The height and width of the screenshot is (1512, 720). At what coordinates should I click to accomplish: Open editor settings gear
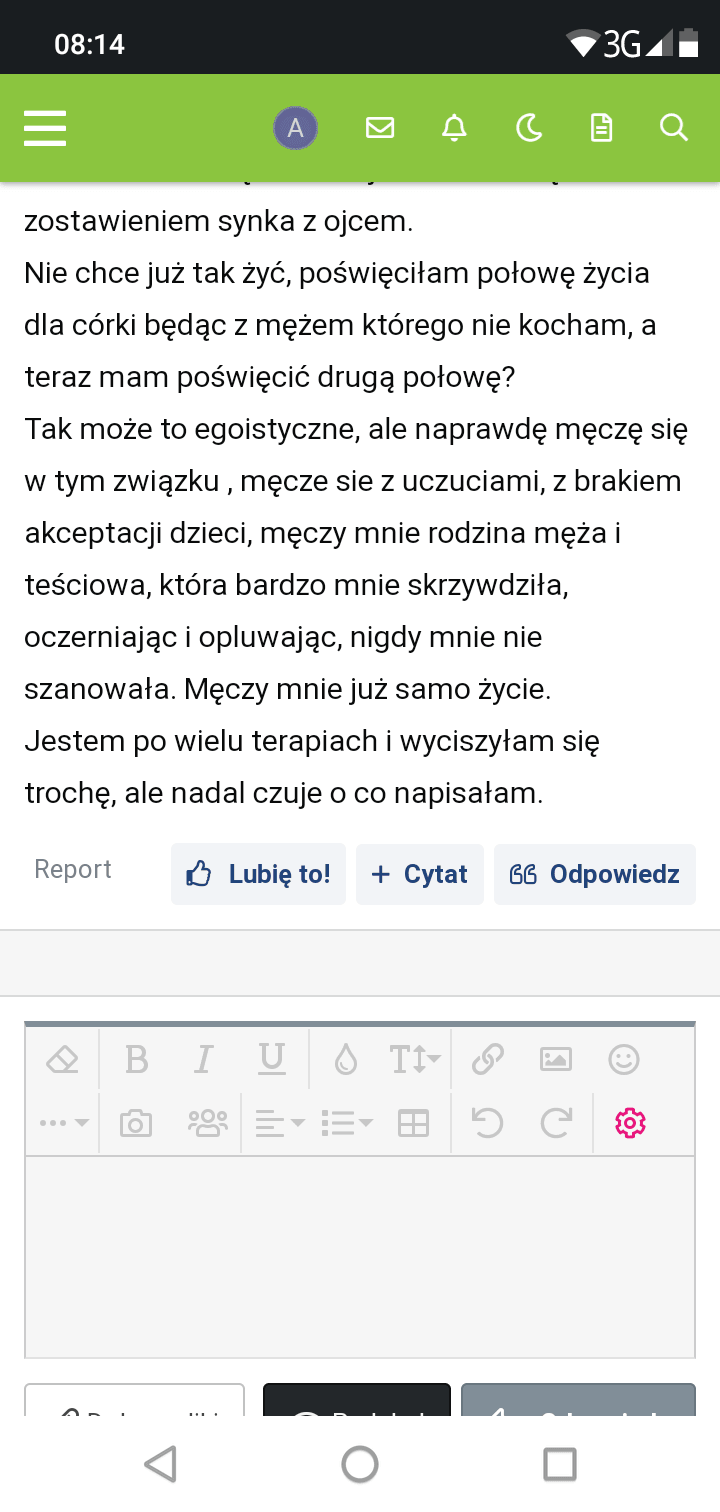[630, 1123]
